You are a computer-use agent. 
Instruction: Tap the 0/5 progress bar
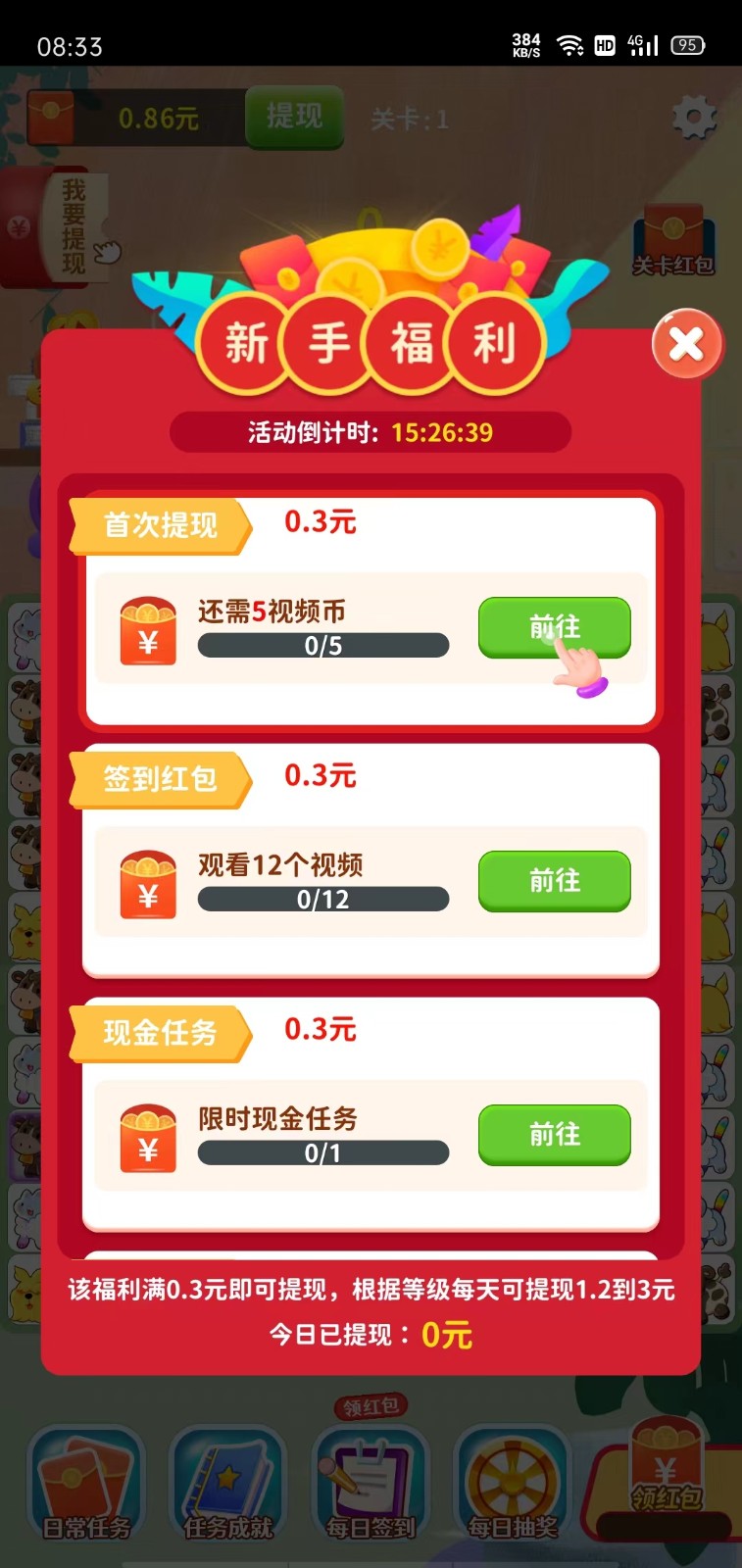point(322,645)
